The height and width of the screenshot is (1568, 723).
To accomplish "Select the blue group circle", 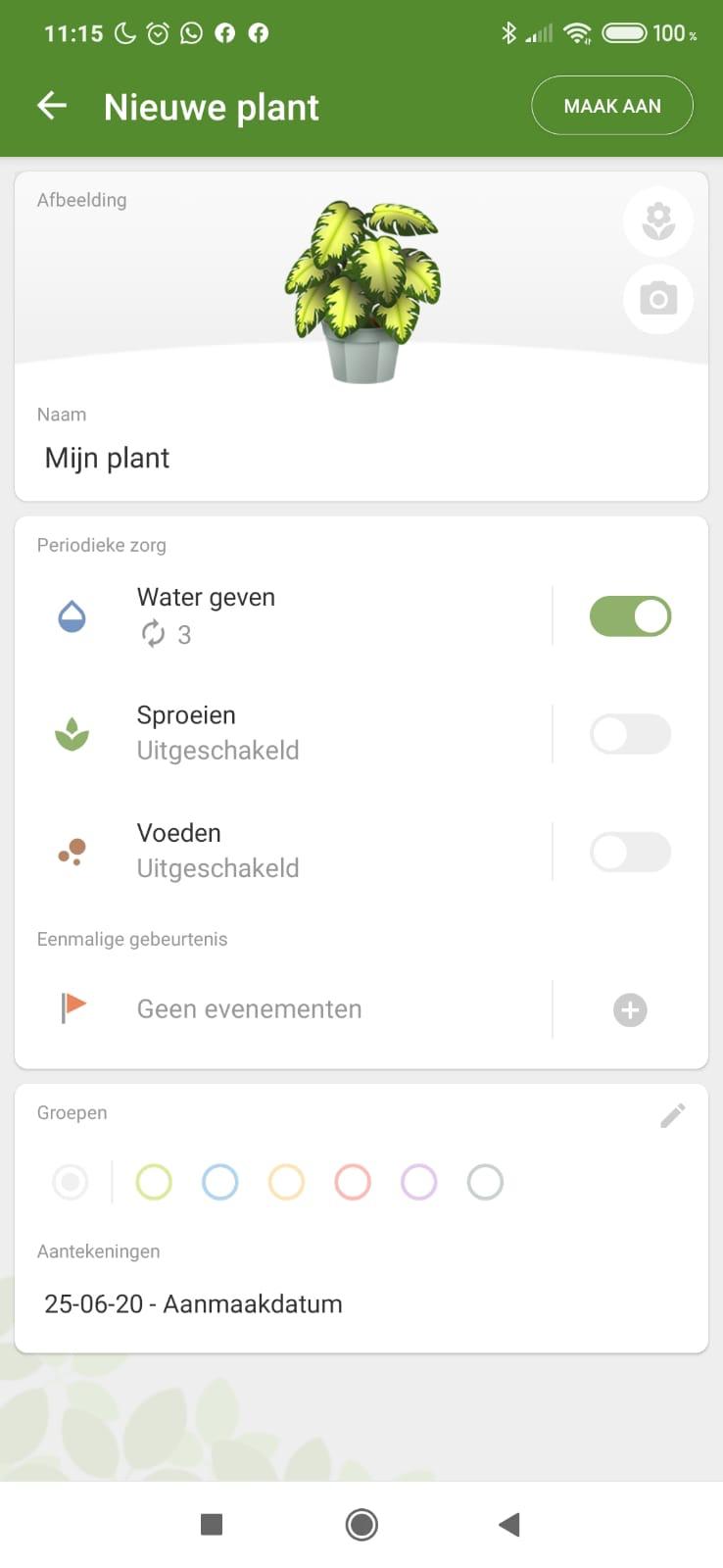I will (220, 1182).
